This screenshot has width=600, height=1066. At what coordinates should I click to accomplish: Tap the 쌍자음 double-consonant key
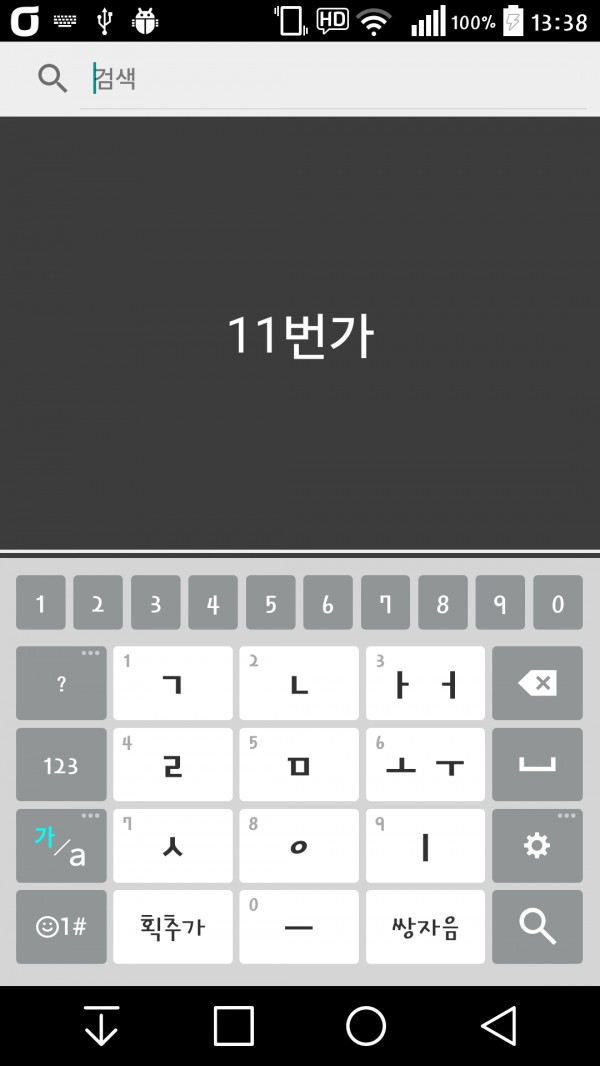tap(425, 927)
